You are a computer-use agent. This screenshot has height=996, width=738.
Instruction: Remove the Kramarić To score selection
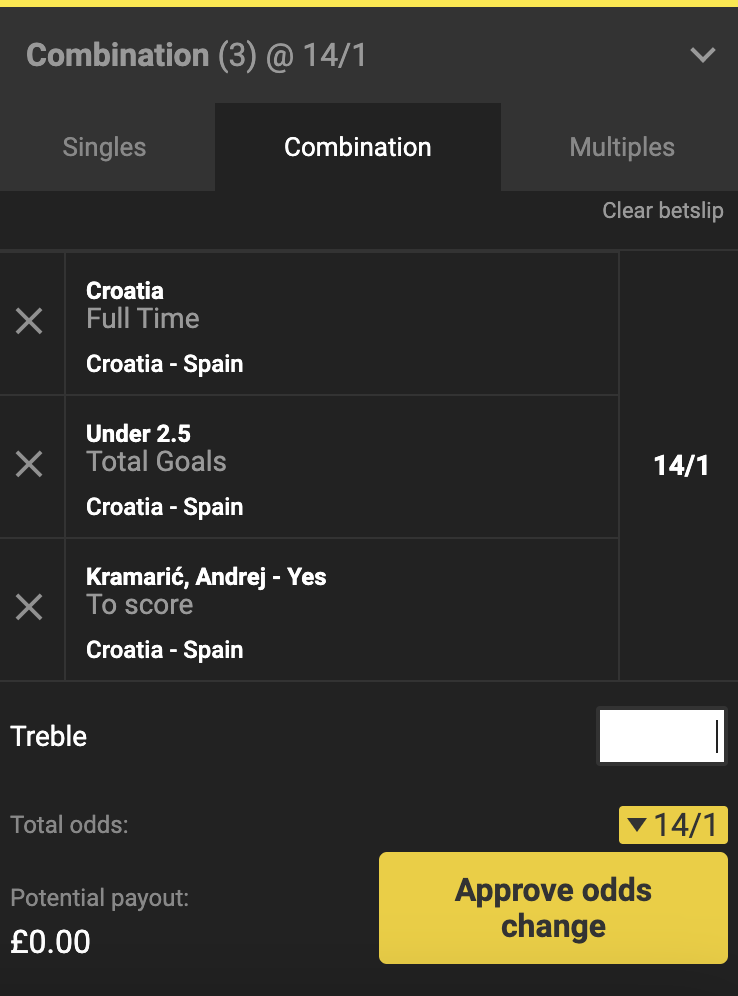29,607
